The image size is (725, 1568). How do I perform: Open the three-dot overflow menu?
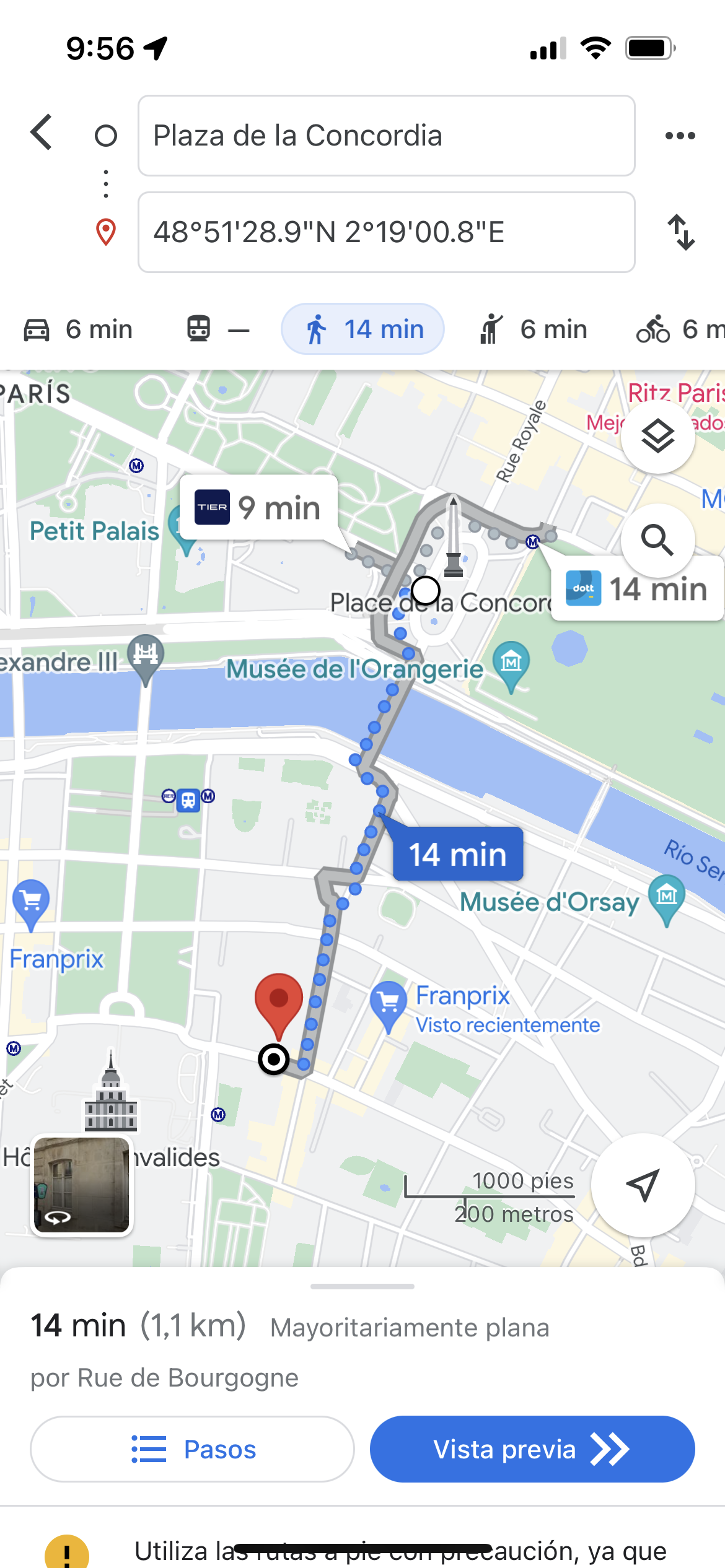click(680, 136)
